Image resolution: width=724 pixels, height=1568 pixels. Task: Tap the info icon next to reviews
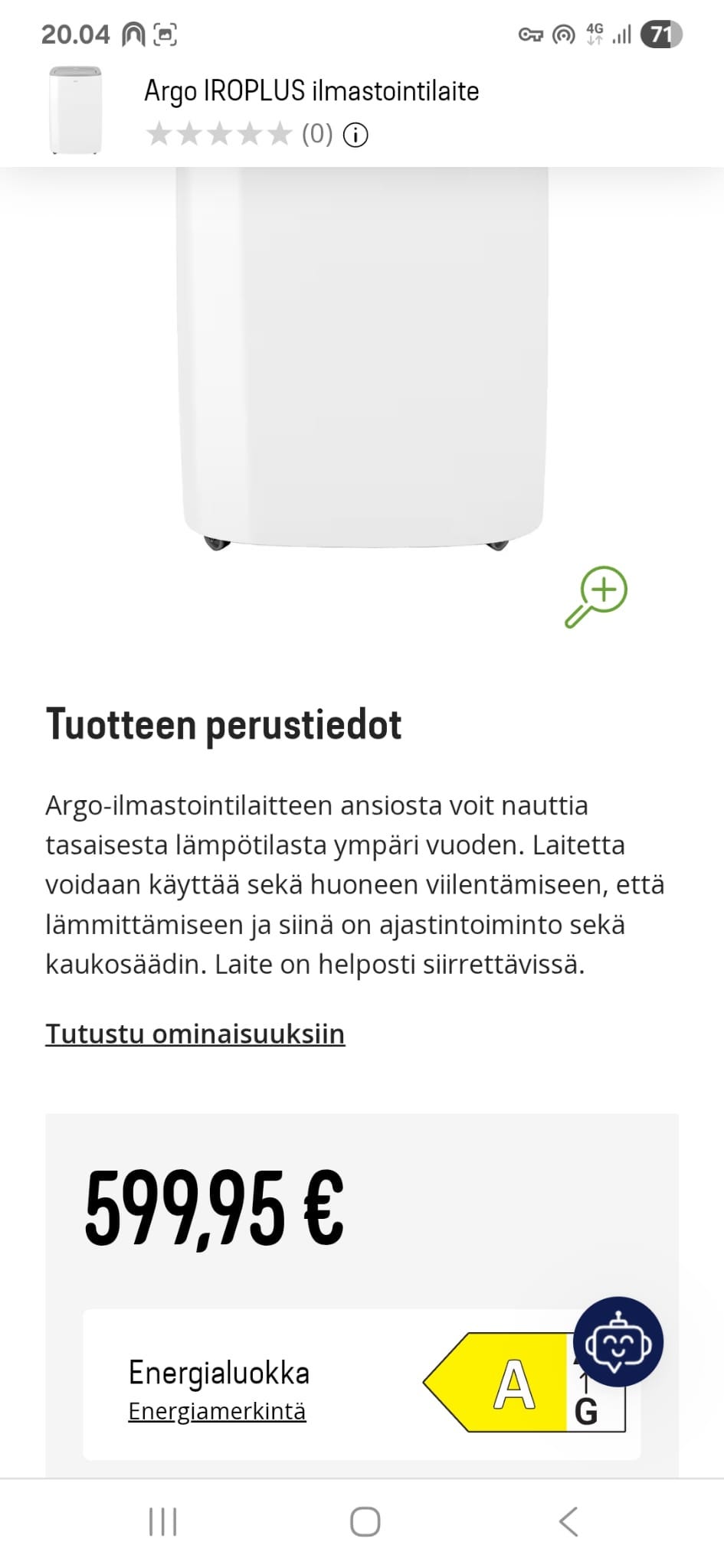357,134
